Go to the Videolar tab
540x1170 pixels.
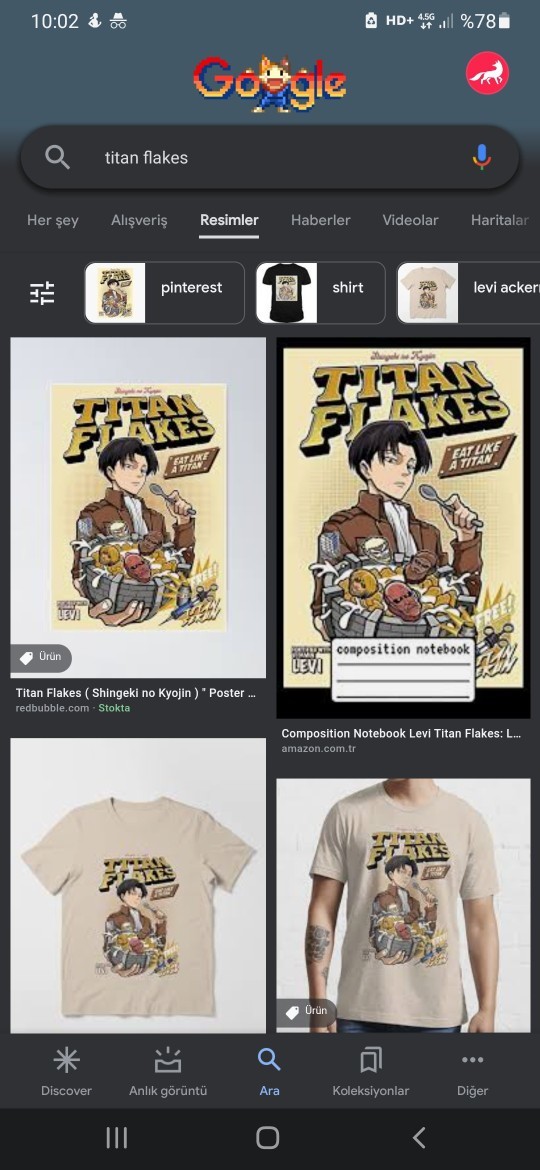tap(410, 220)
